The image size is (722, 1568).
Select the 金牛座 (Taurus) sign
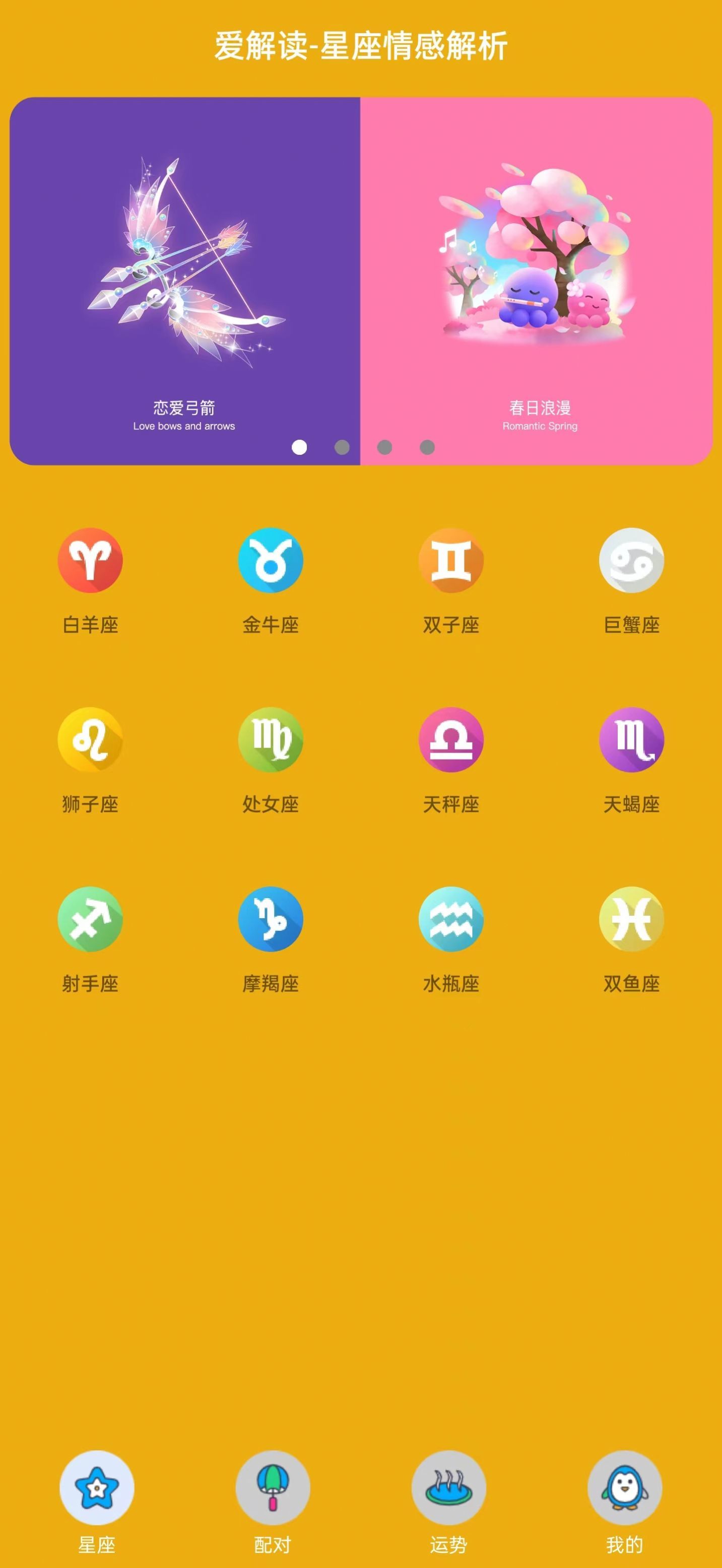pyautogui.click(x=270, y=560)
